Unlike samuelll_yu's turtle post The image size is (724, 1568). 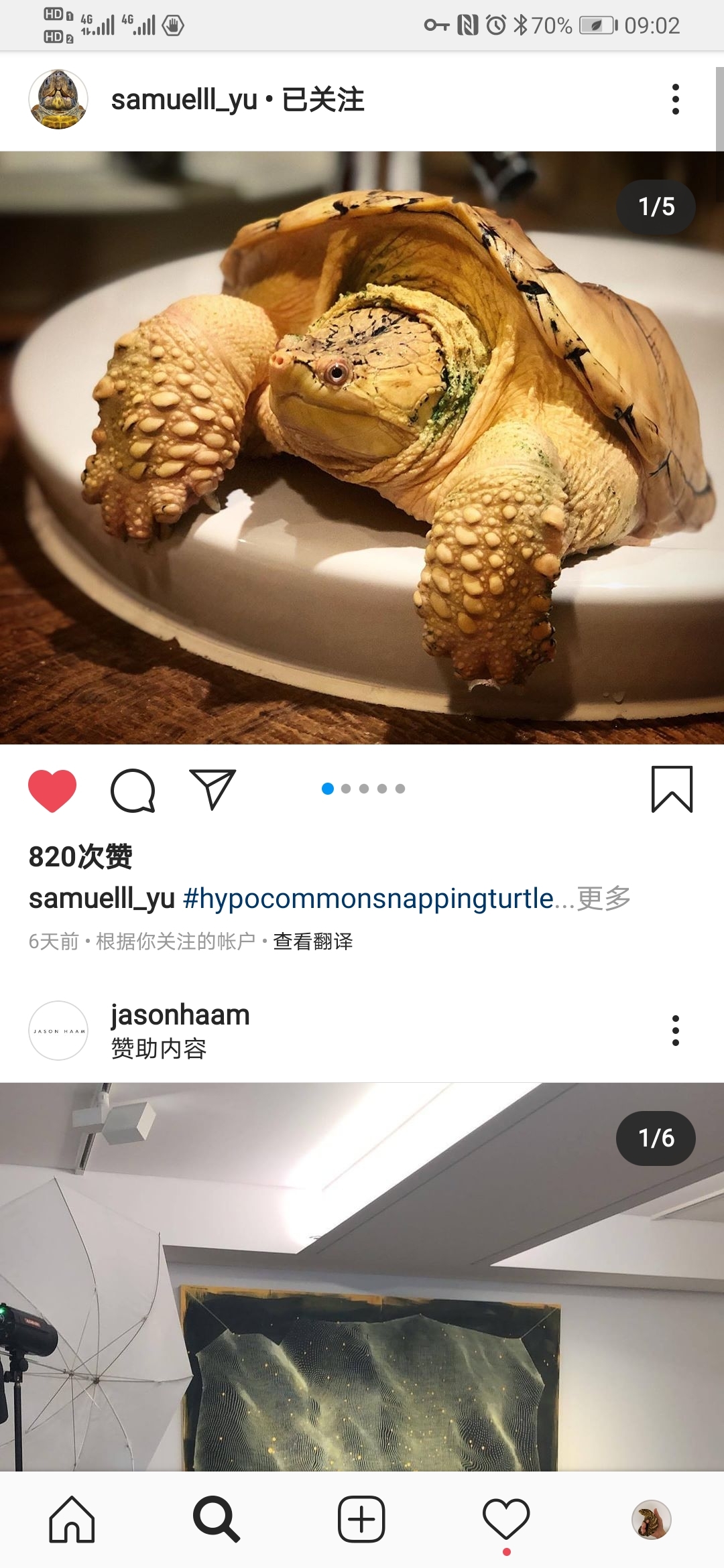pos(52,790)
